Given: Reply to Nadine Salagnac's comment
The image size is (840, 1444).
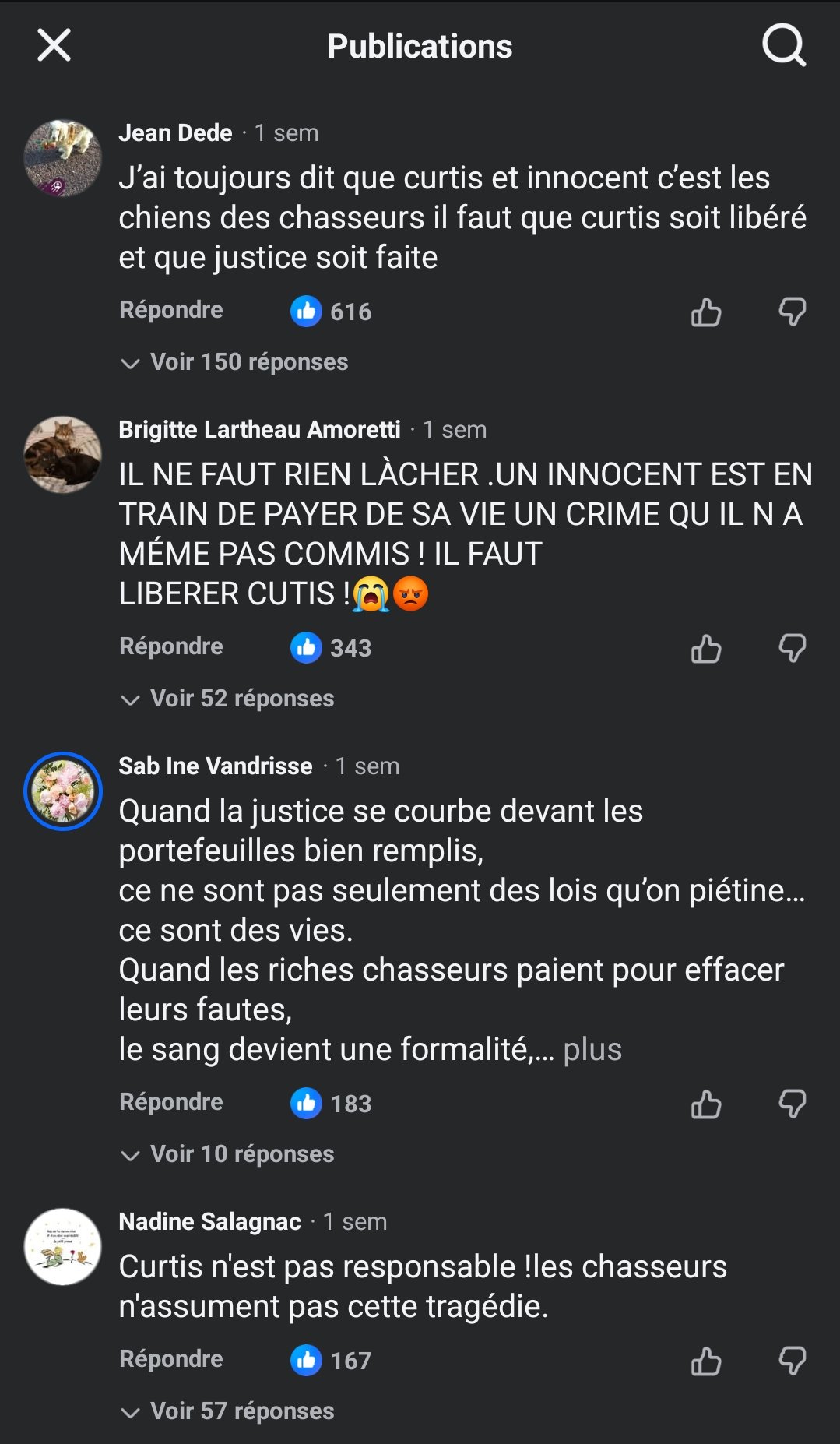Looking at the screenshot, I should 171,1359.
